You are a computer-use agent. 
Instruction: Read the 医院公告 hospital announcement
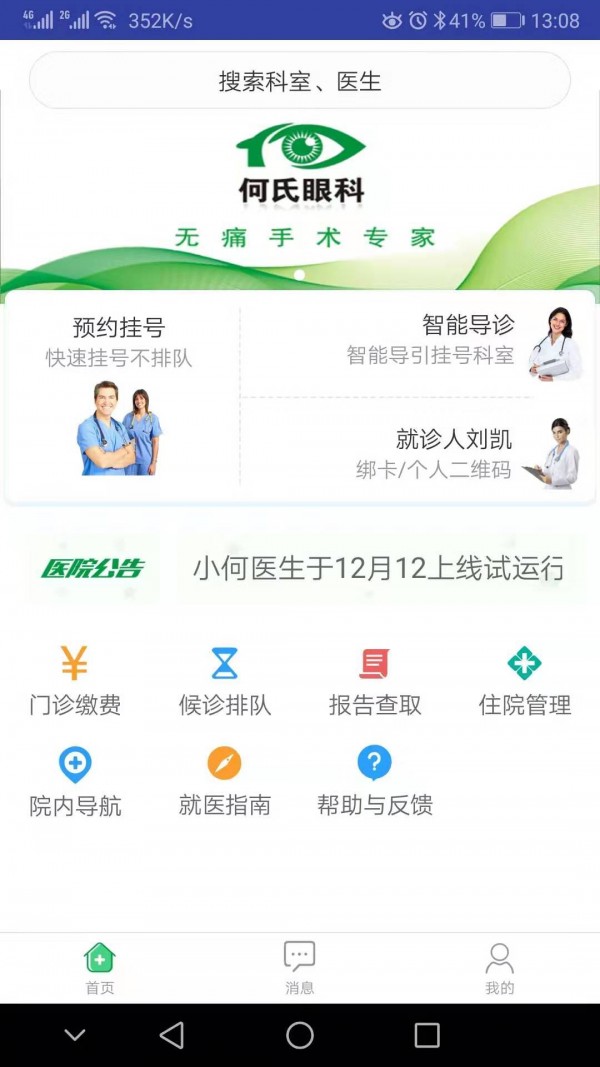tap(306, 568)
